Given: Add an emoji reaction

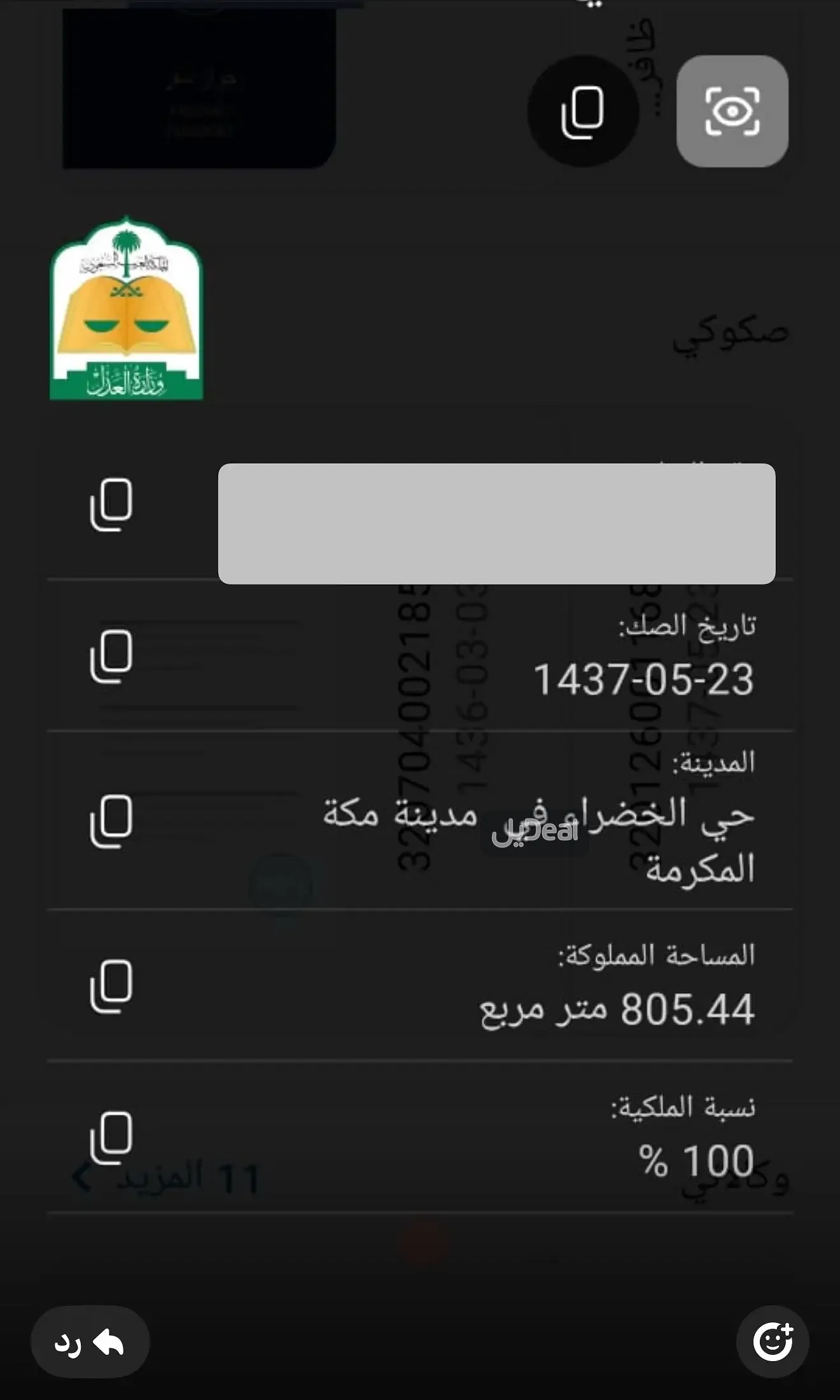Looking at the screenshot, I should click(x=773, y=1342).
